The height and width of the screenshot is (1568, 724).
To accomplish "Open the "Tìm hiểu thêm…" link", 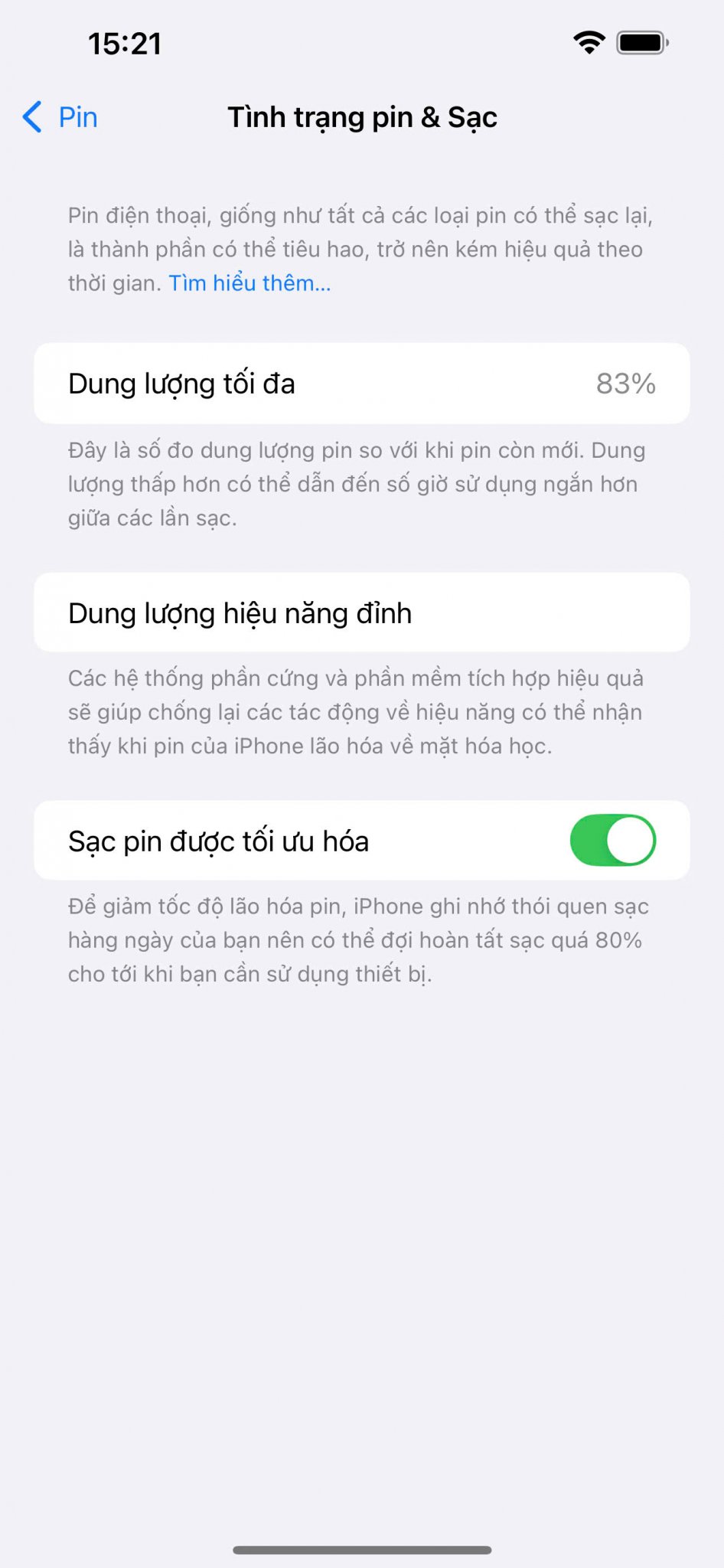I will point(249,283).
